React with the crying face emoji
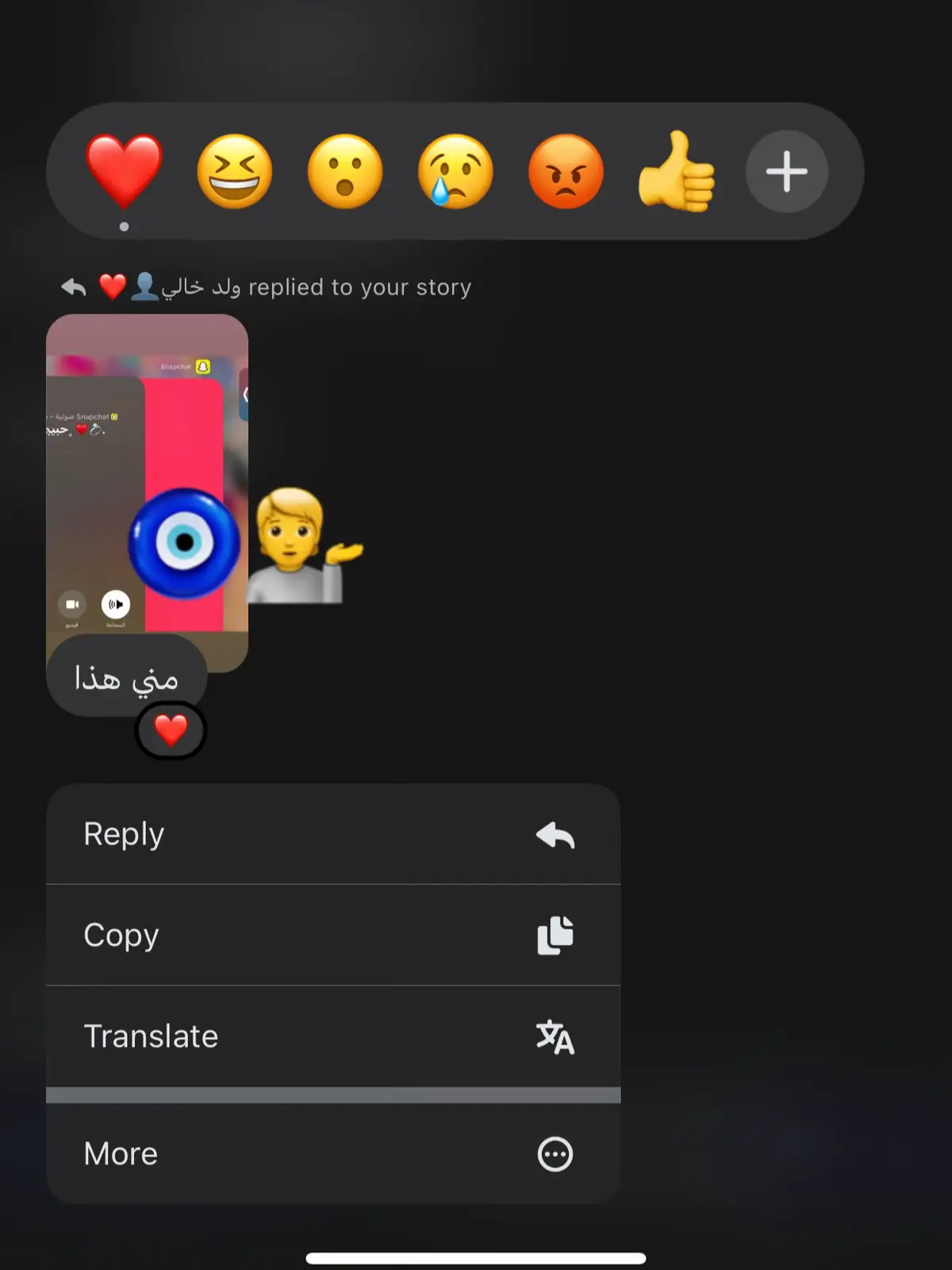 click(455, 171)
